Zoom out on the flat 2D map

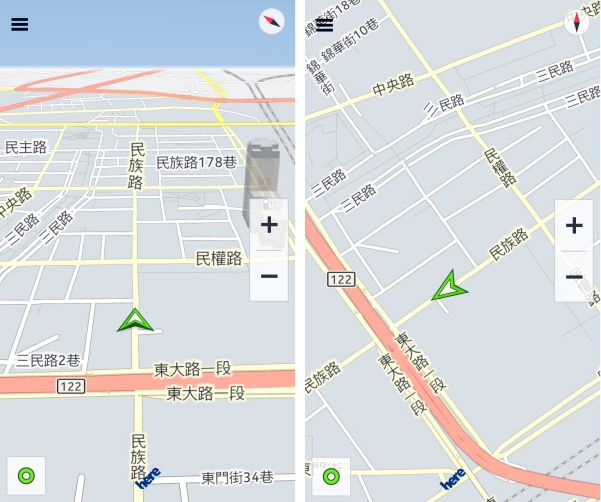pyautogui.click(x=574, y=276)
